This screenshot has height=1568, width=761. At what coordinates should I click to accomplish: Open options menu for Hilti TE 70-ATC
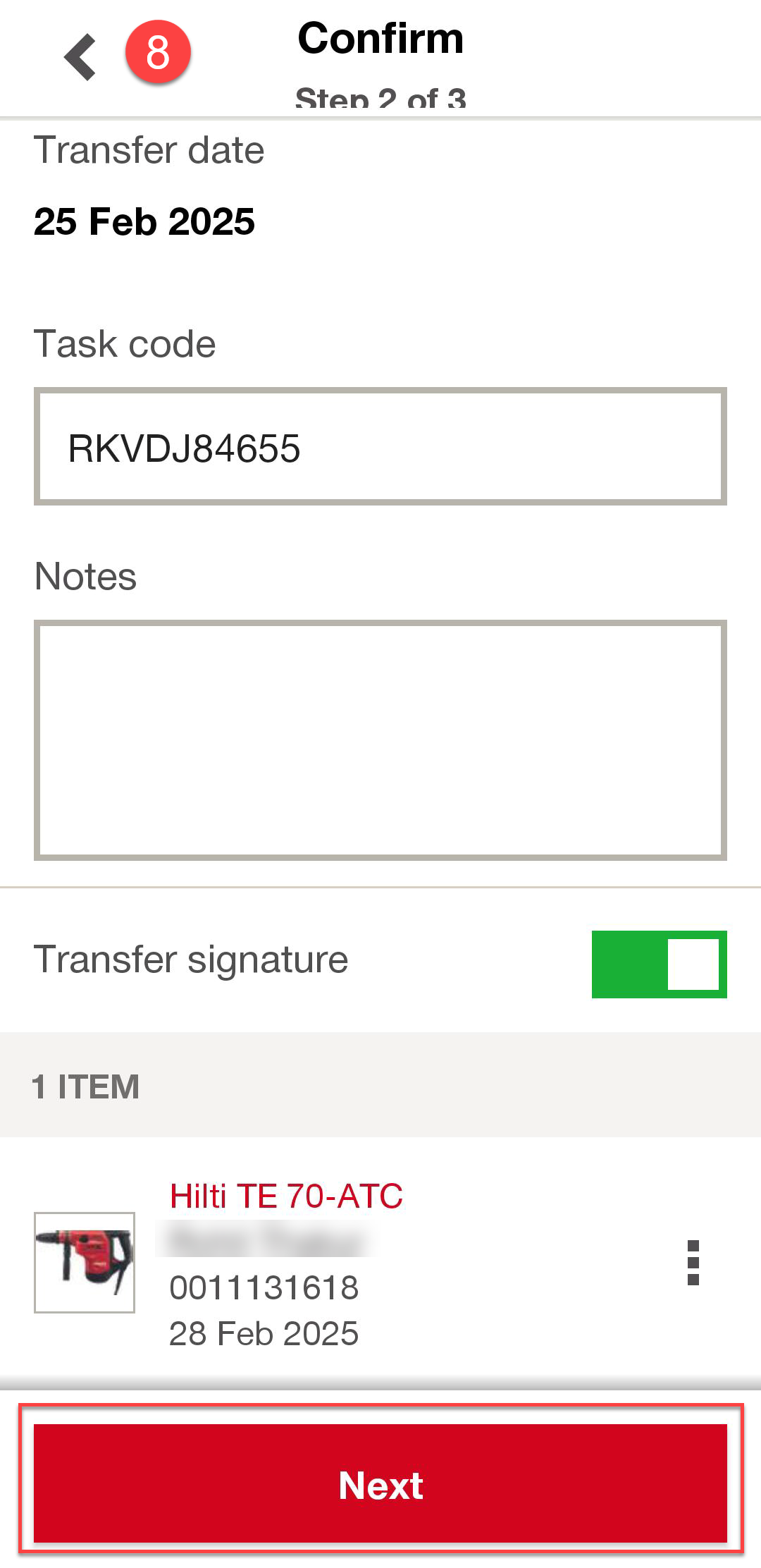pyautogui.click(x=693, y=1263)
